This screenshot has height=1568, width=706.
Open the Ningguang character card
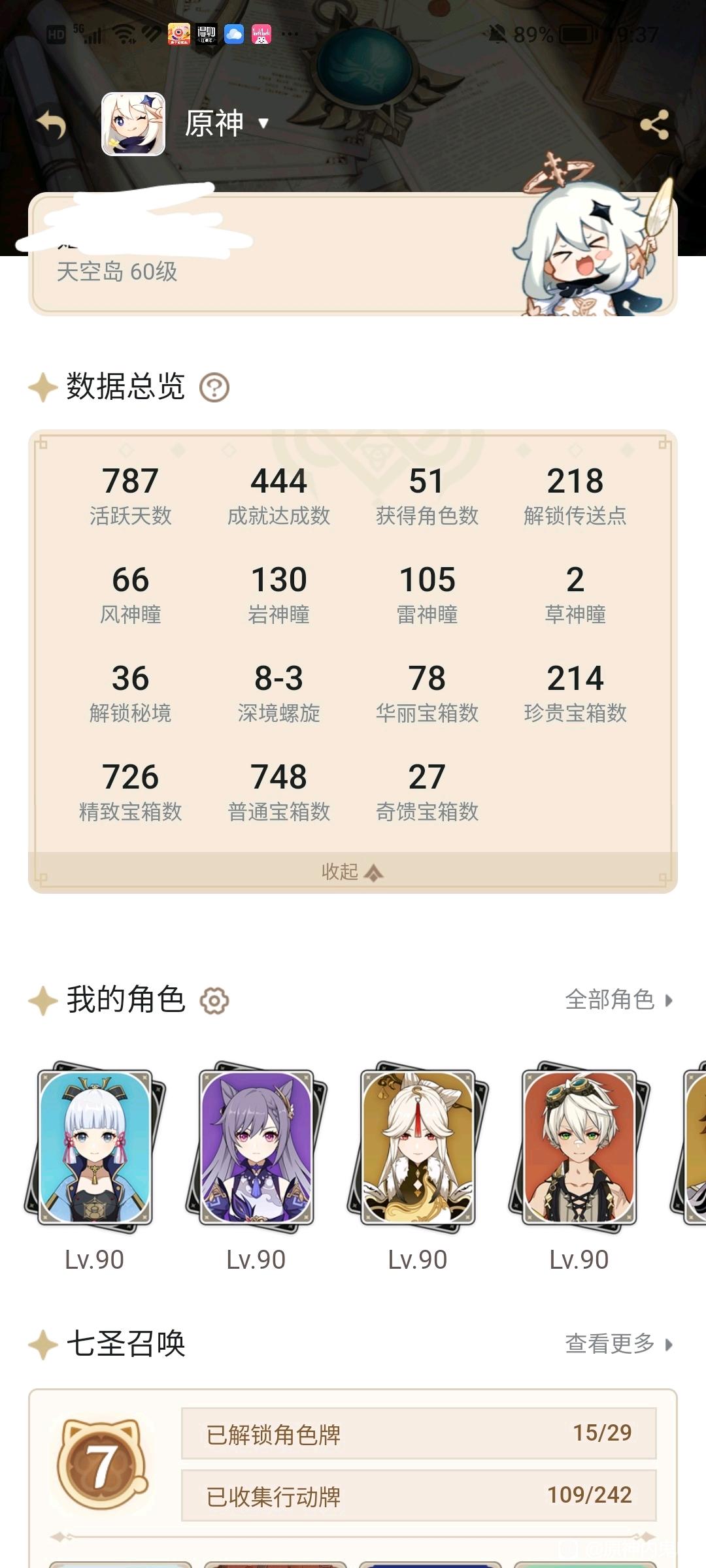[418, 1147]
